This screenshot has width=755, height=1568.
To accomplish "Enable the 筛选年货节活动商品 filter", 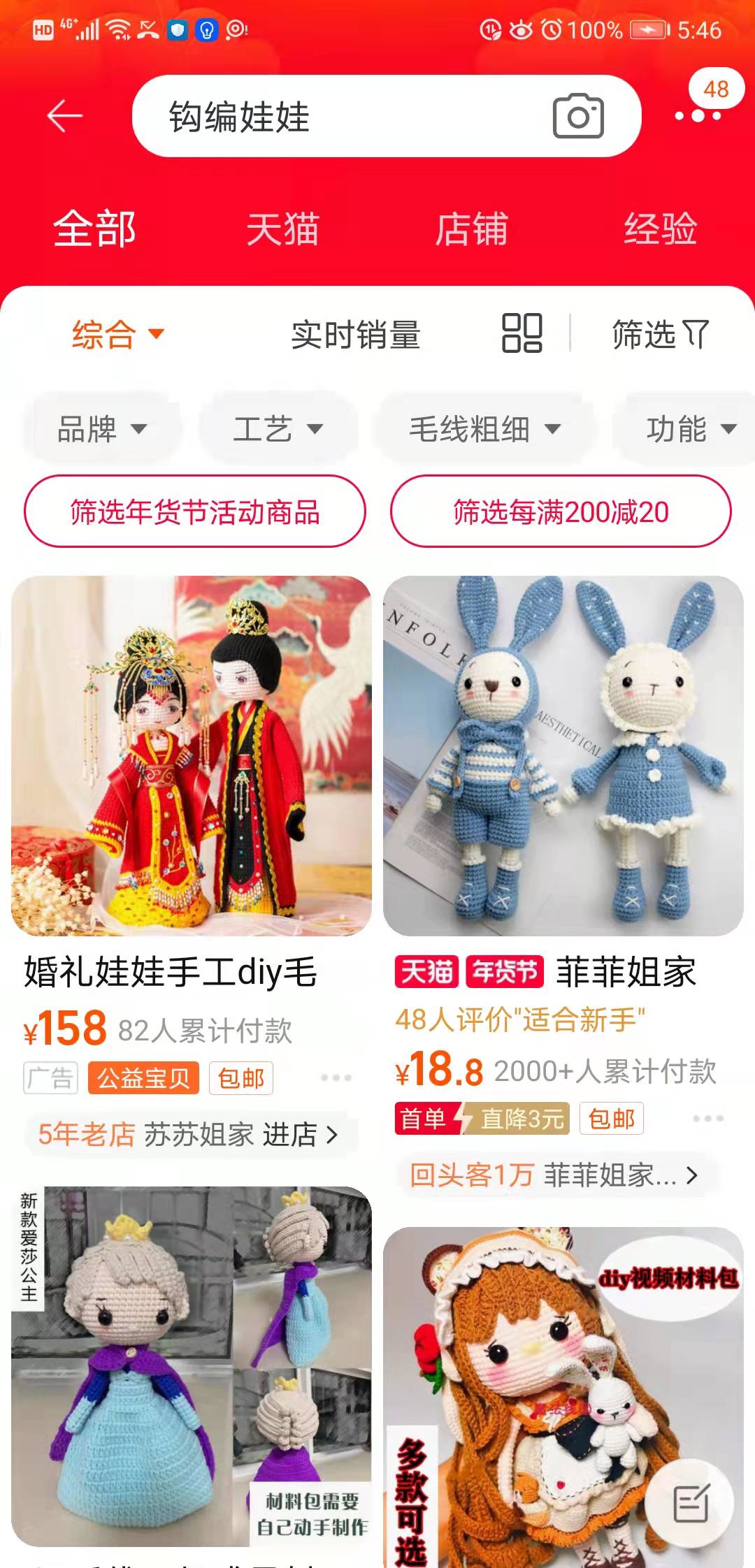I will 194,512.
